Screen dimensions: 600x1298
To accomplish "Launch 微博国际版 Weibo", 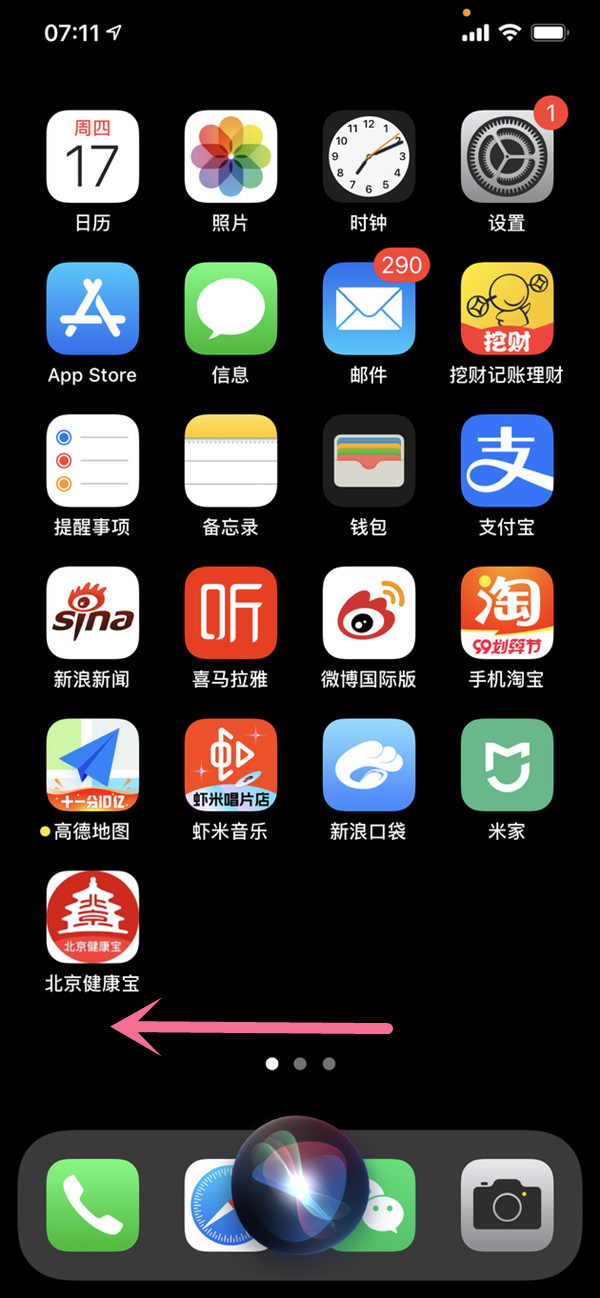I will (369, 613).
